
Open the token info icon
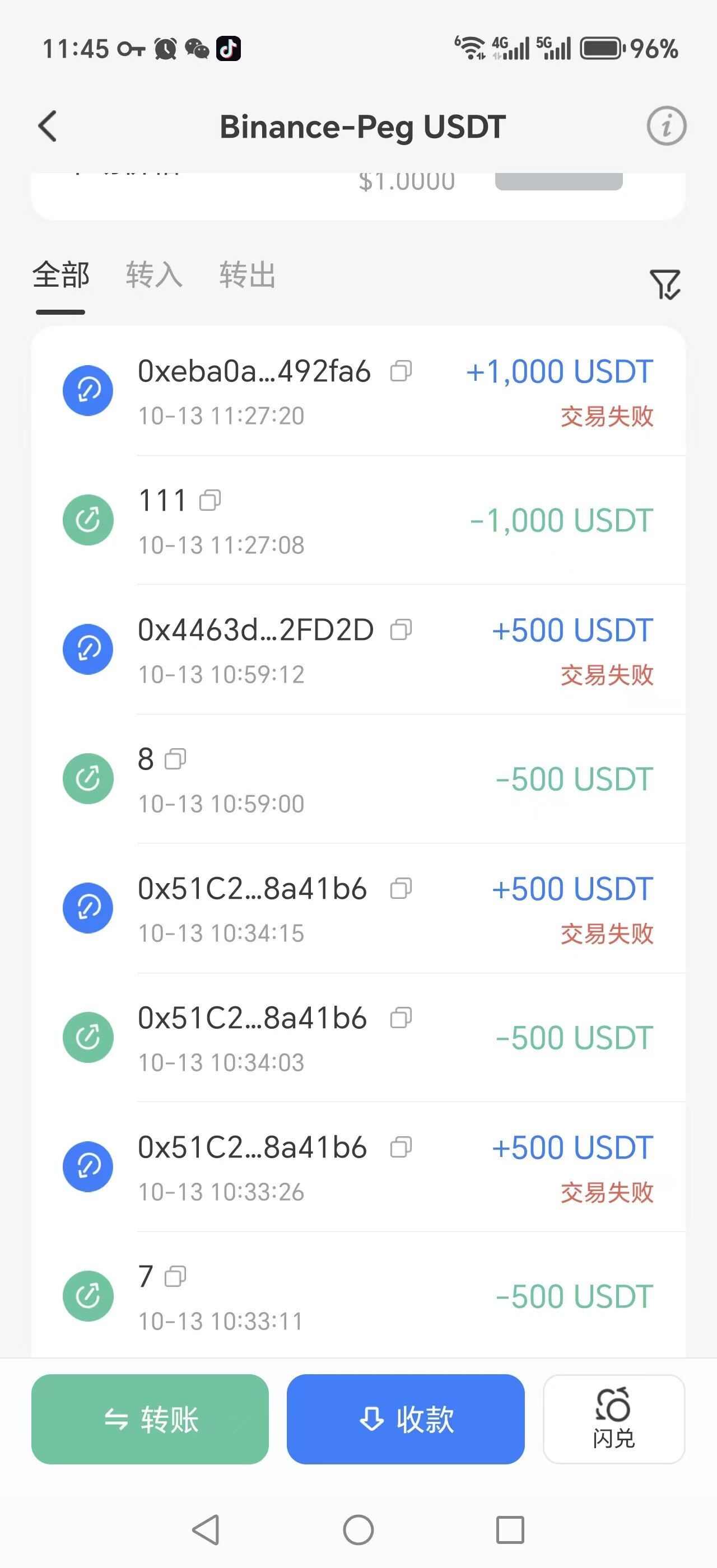click(x=666, y=127)
